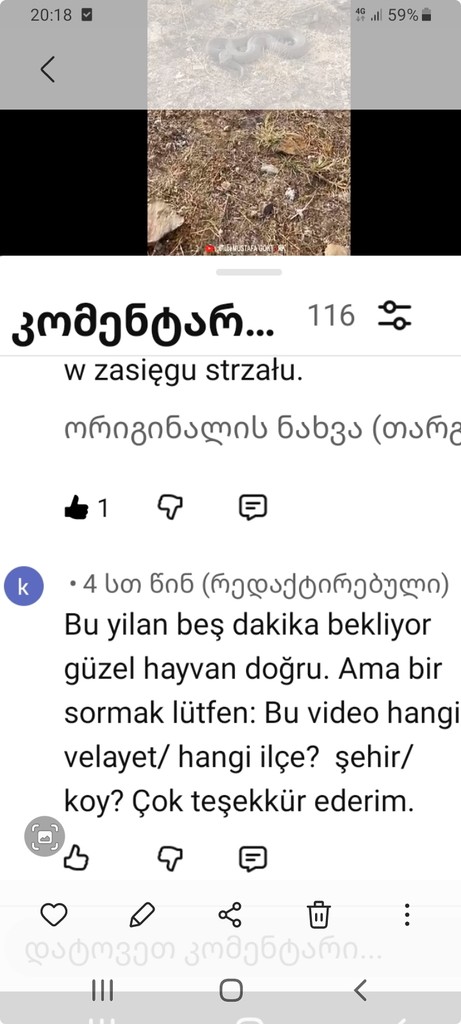Tap the Georgian 'view original' translation link
This screenshot has width=461, height=1024.
click(x=262, y=432)
